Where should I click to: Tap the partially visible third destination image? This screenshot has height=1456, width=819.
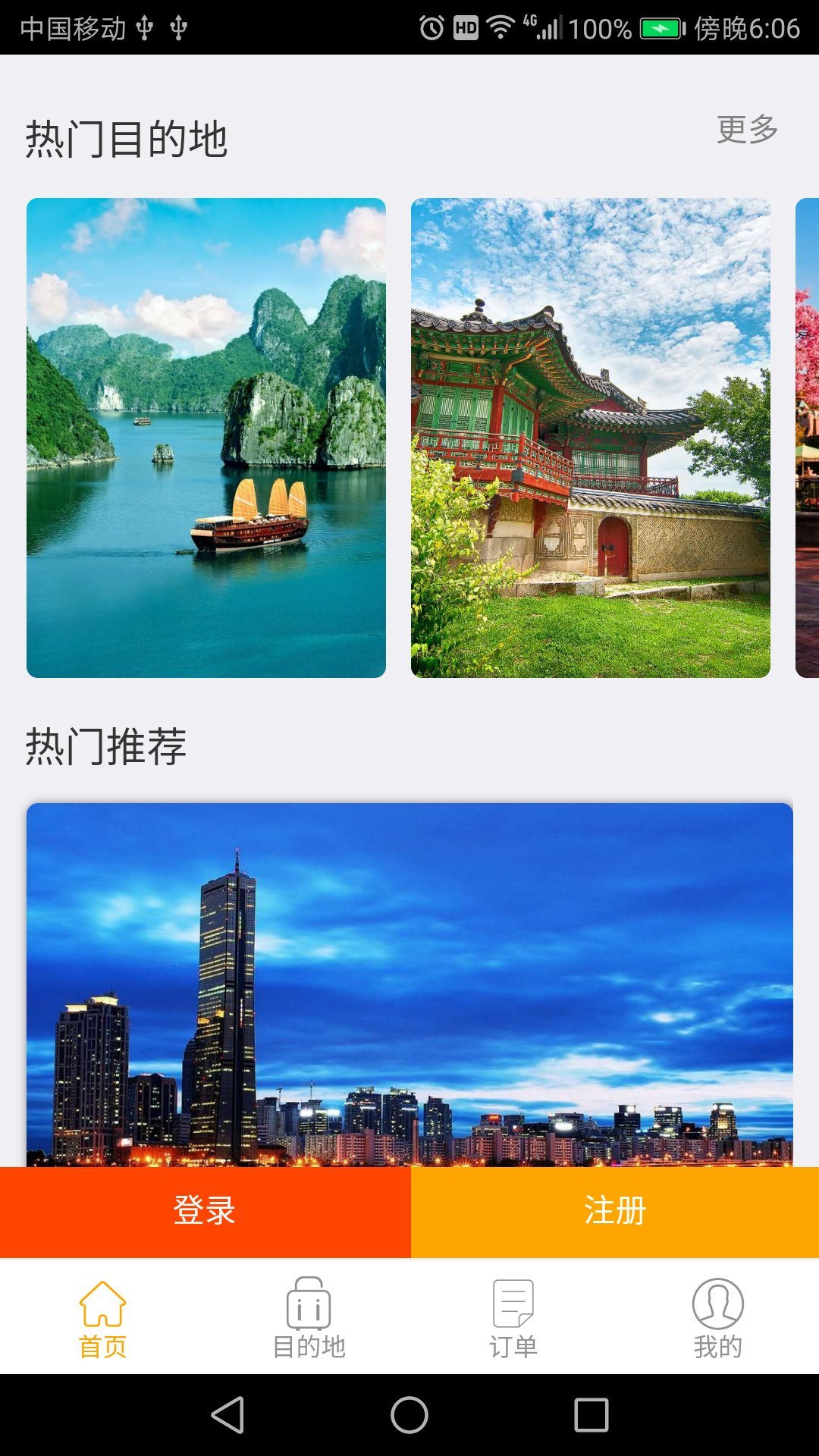(x=806, y=440)
